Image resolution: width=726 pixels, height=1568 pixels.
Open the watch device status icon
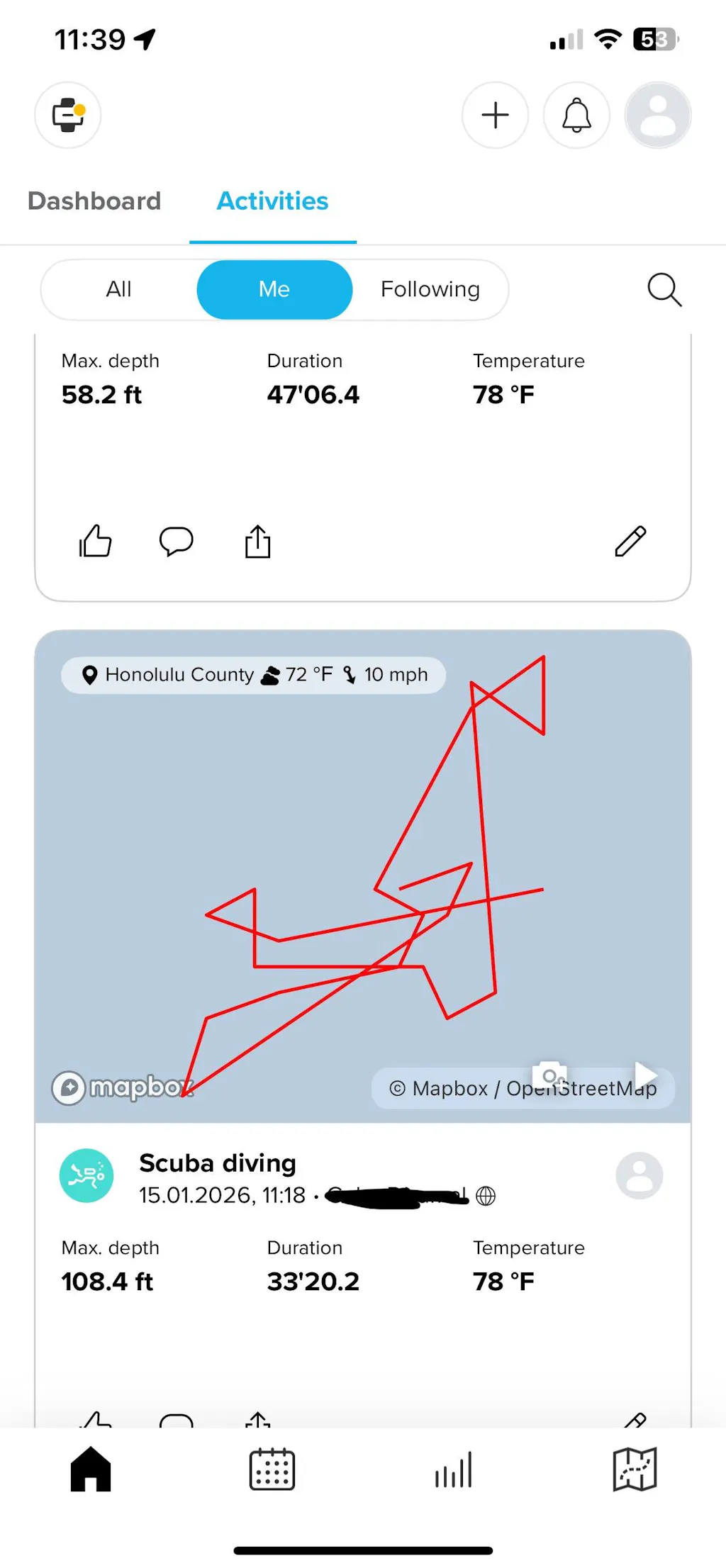(68, 115)
